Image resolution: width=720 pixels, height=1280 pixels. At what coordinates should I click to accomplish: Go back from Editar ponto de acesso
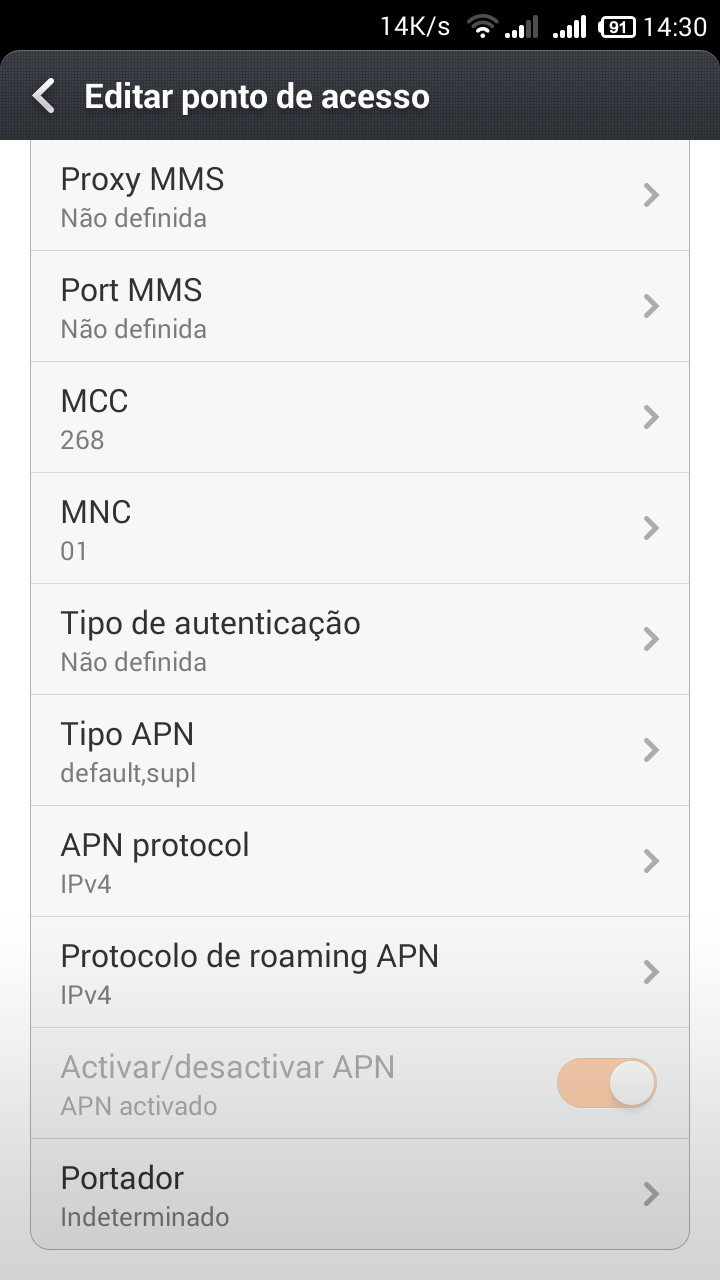44,96
